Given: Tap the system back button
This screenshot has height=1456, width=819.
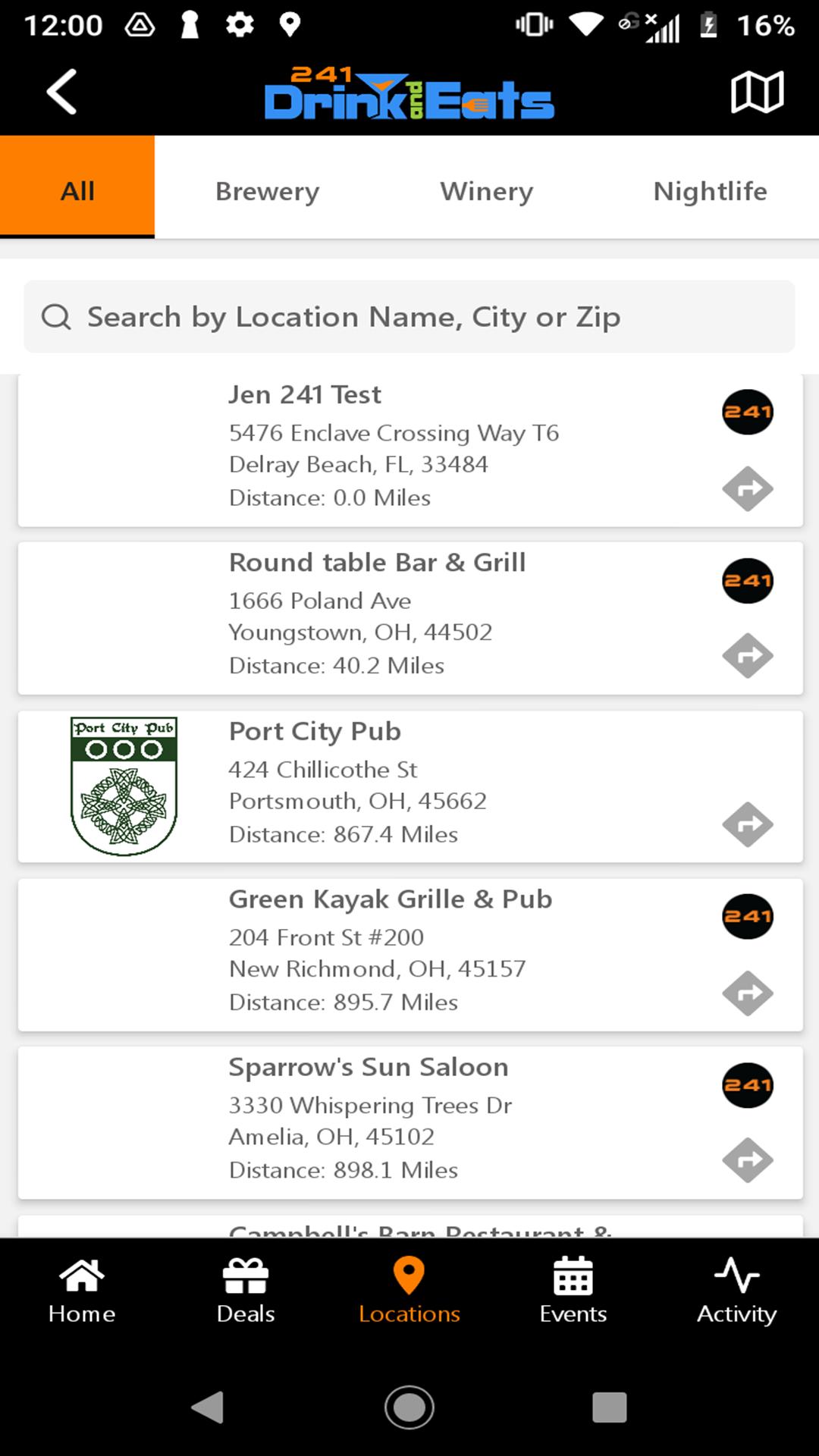Looking at the screenshot, I should point(208,1407).
